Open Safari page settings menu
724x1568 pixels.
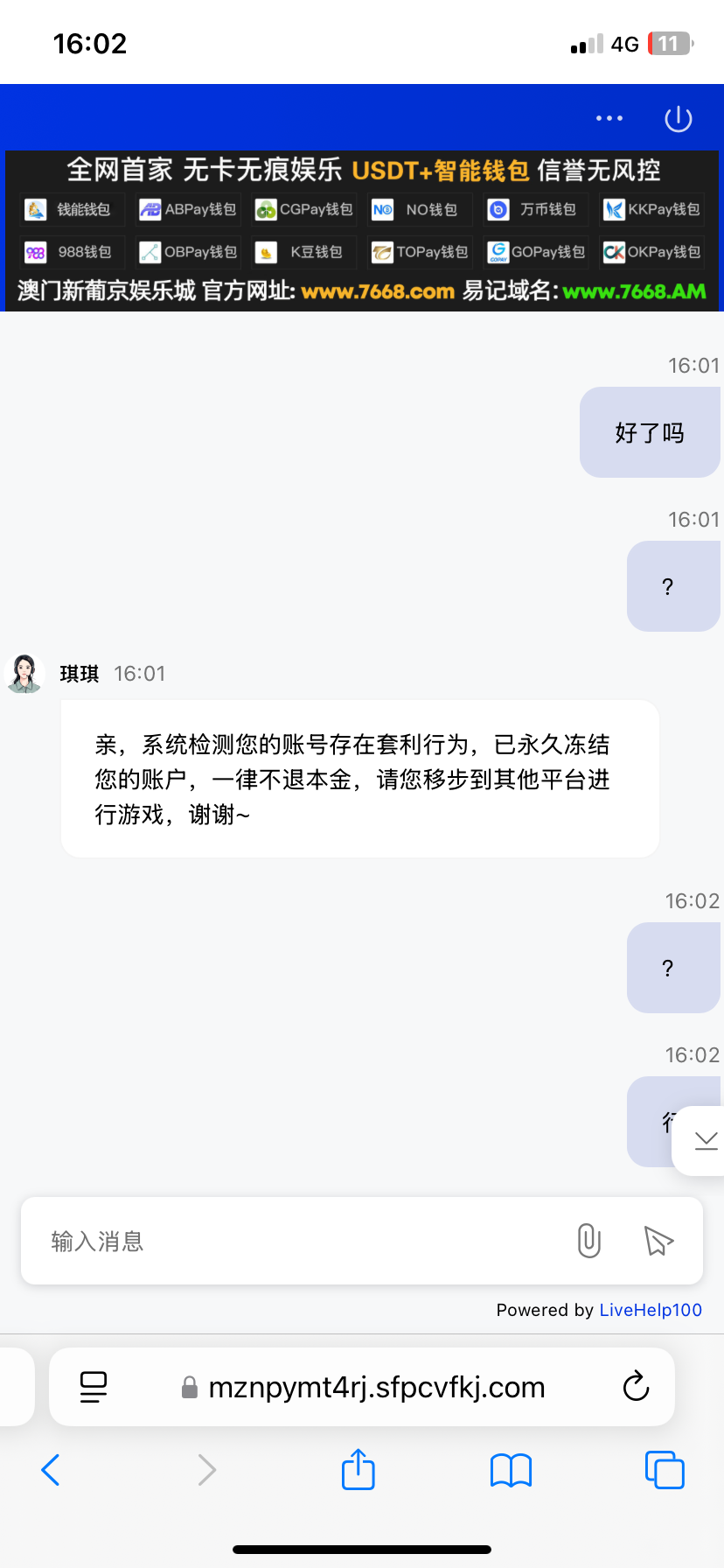94,1387
